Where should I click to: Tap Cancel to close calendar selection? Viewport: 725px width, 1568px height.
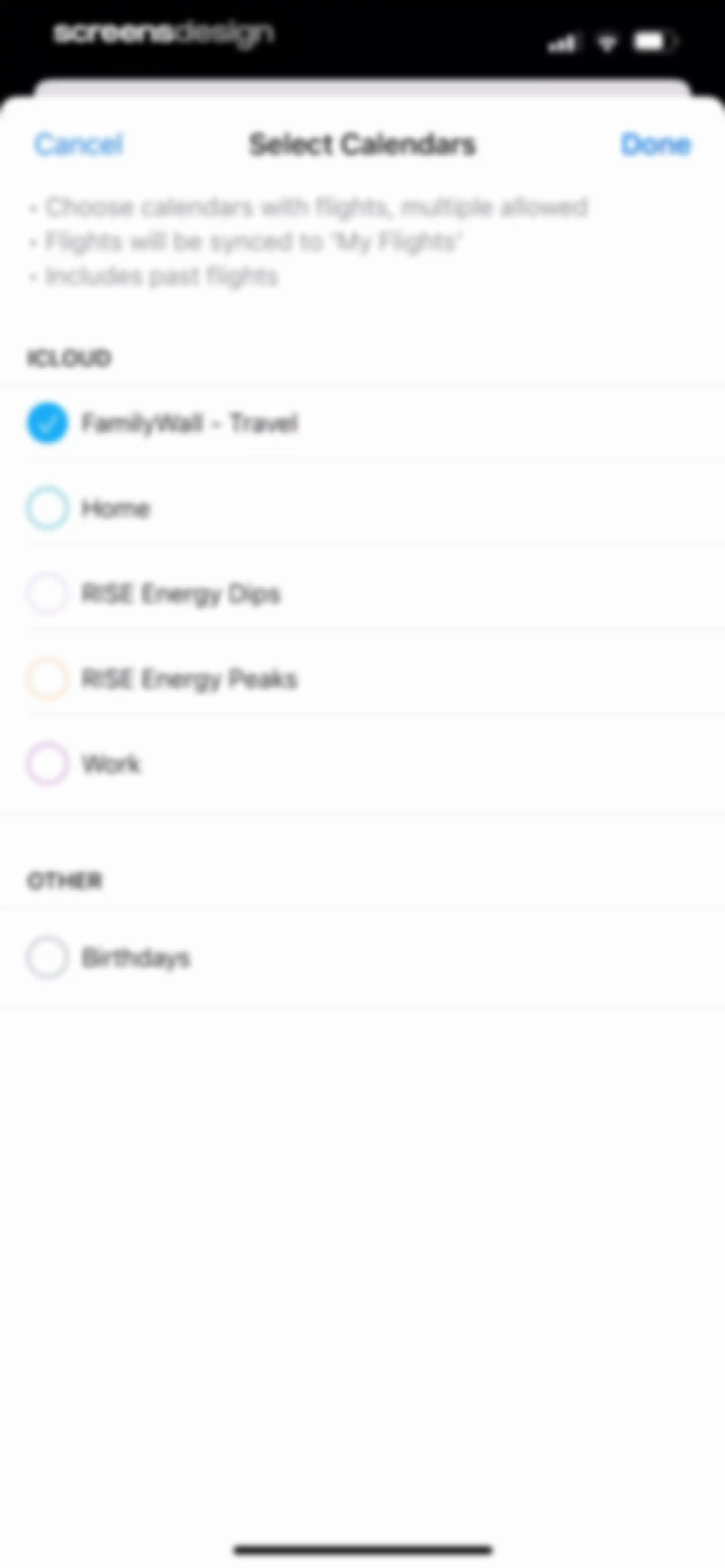tap(79, 144)
